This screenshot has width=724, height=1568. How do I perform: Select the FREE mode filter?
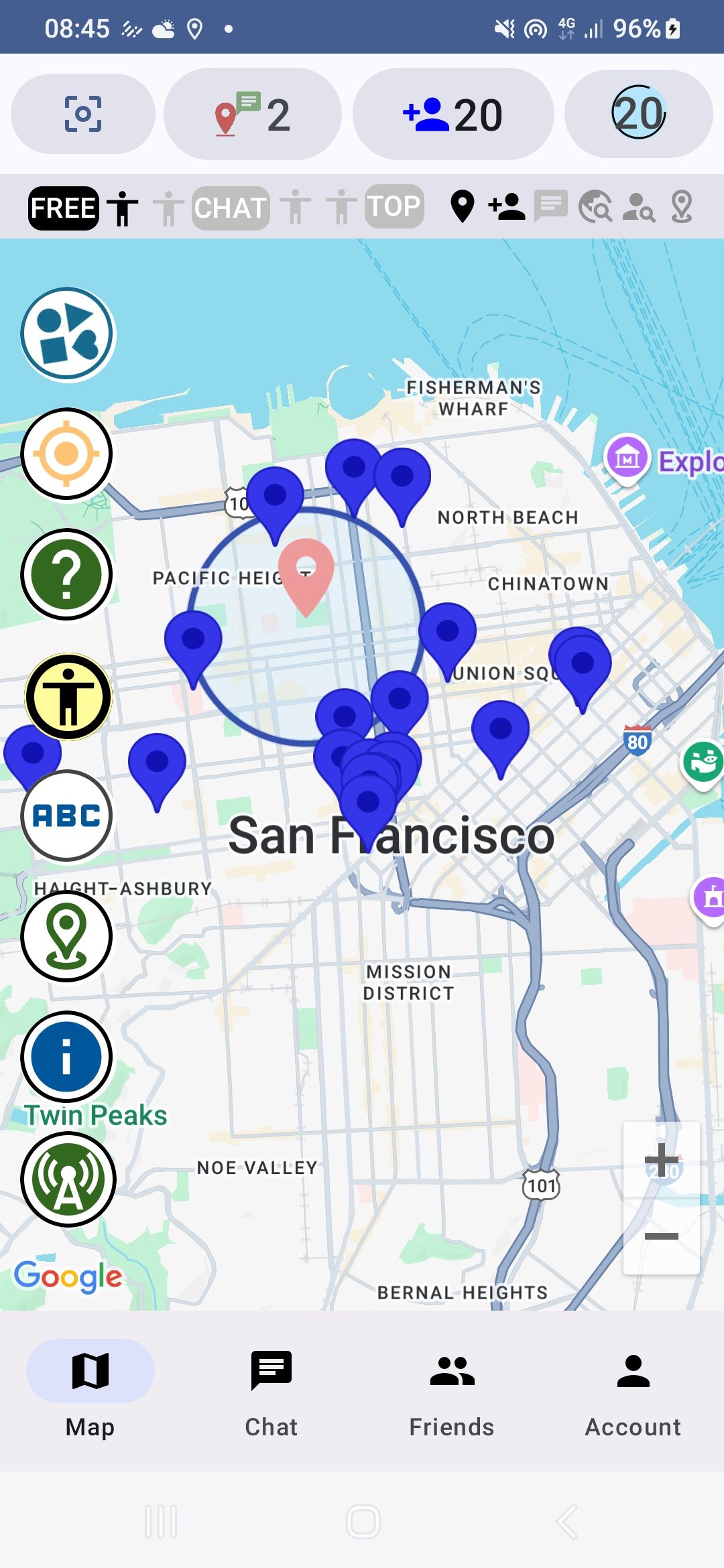pos(64,208)
